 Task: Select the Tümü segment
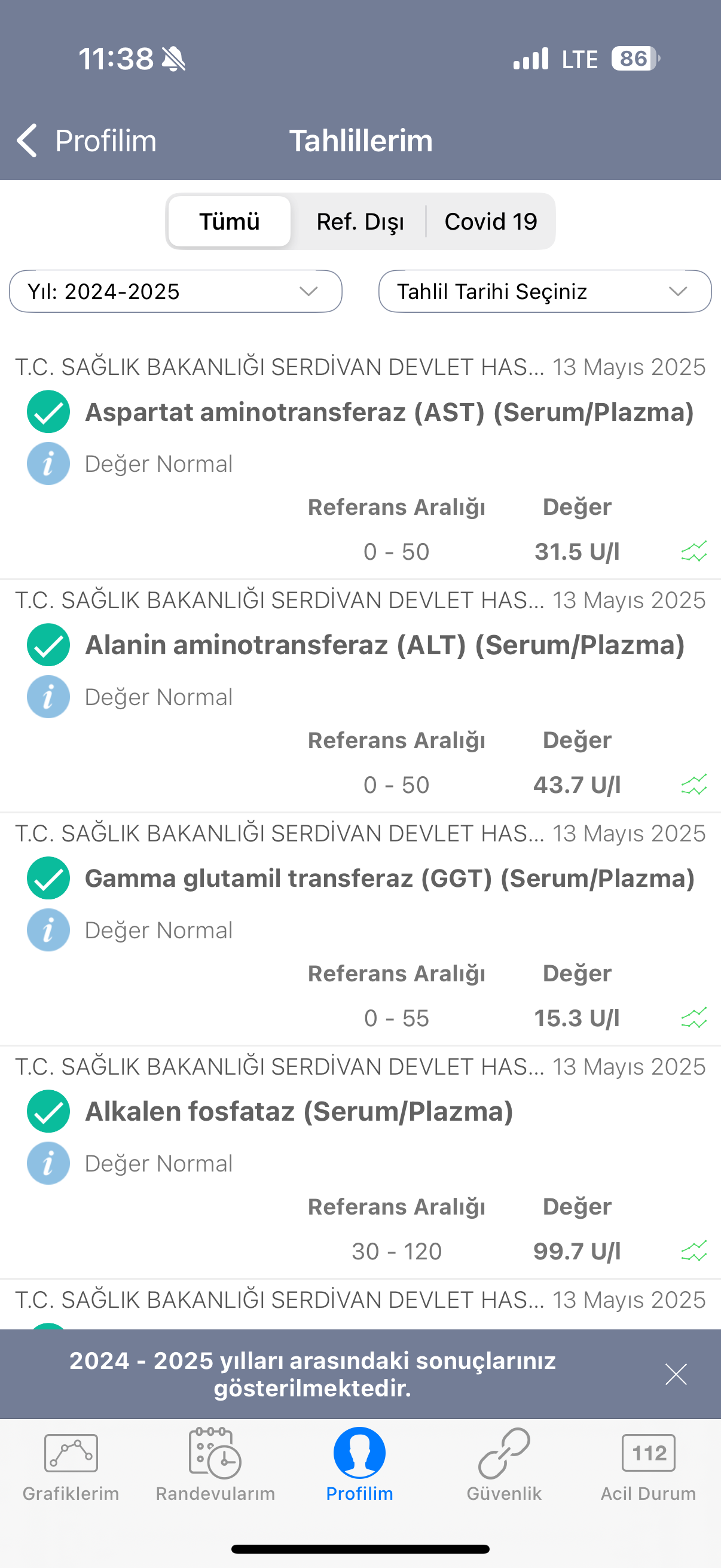tap(230, 221)
